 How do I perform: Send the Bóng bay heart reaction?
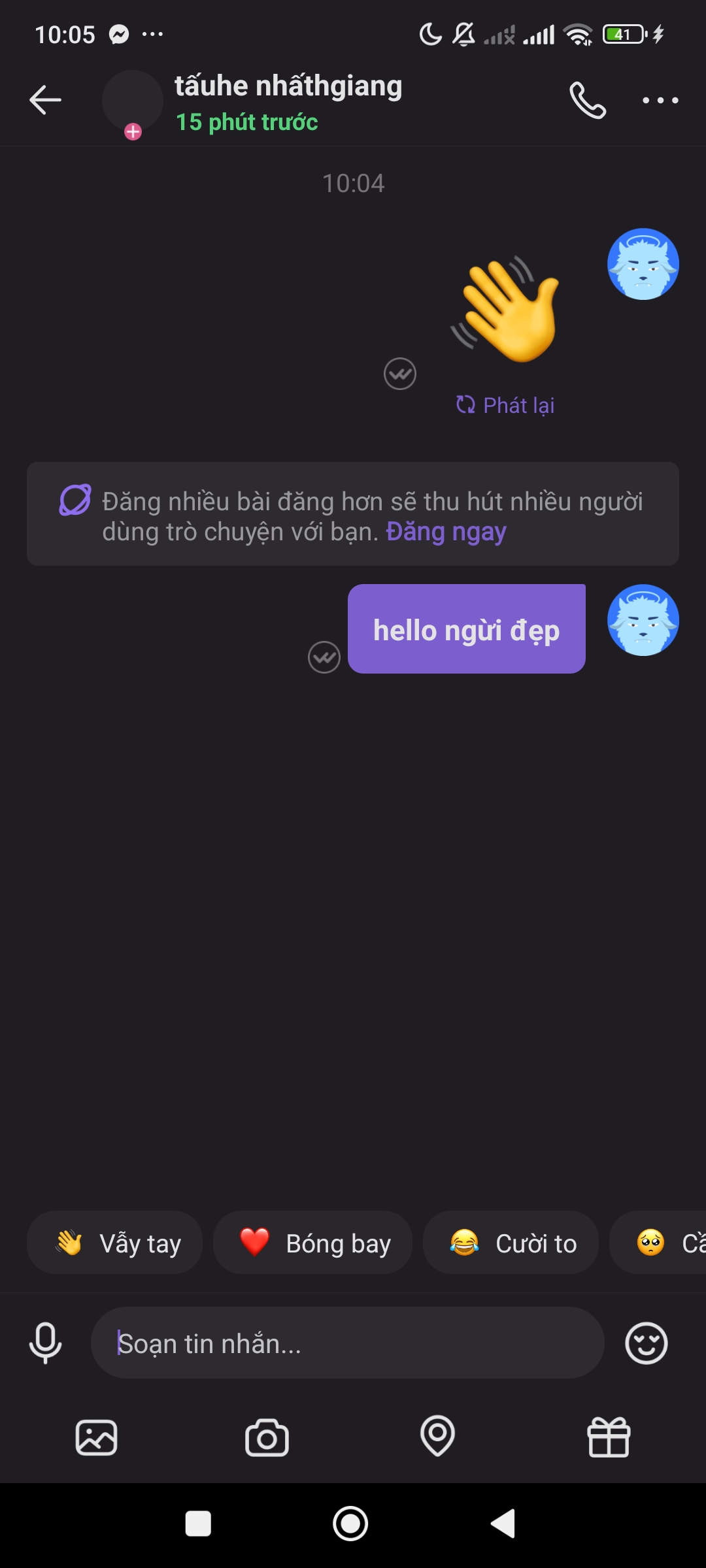pyautogui.click(x=313, y=1243)
